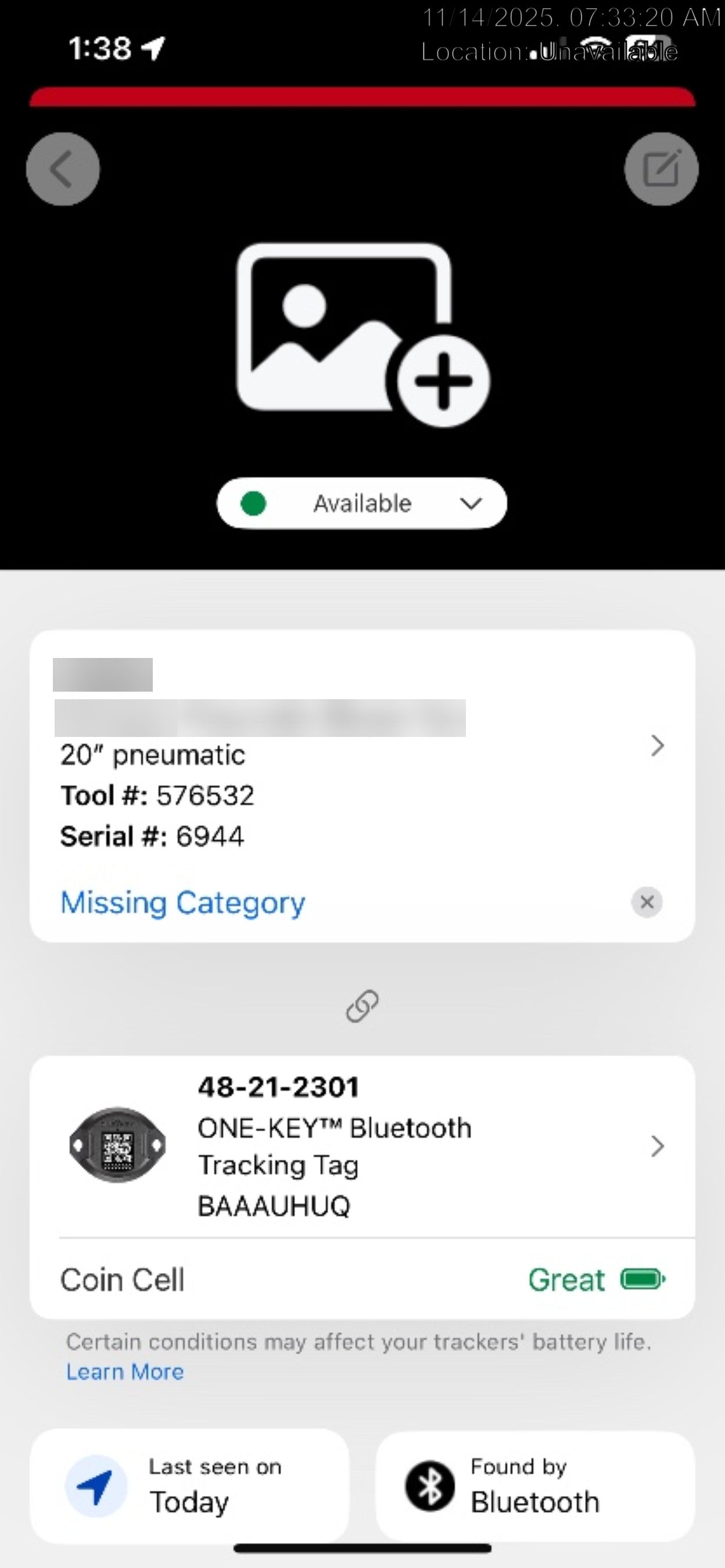This screenshot has height=1568, width=725.
Task: Open the ONE-KEY Bluetooth Tracking Tag details
Action: (x=362, y=1146)
